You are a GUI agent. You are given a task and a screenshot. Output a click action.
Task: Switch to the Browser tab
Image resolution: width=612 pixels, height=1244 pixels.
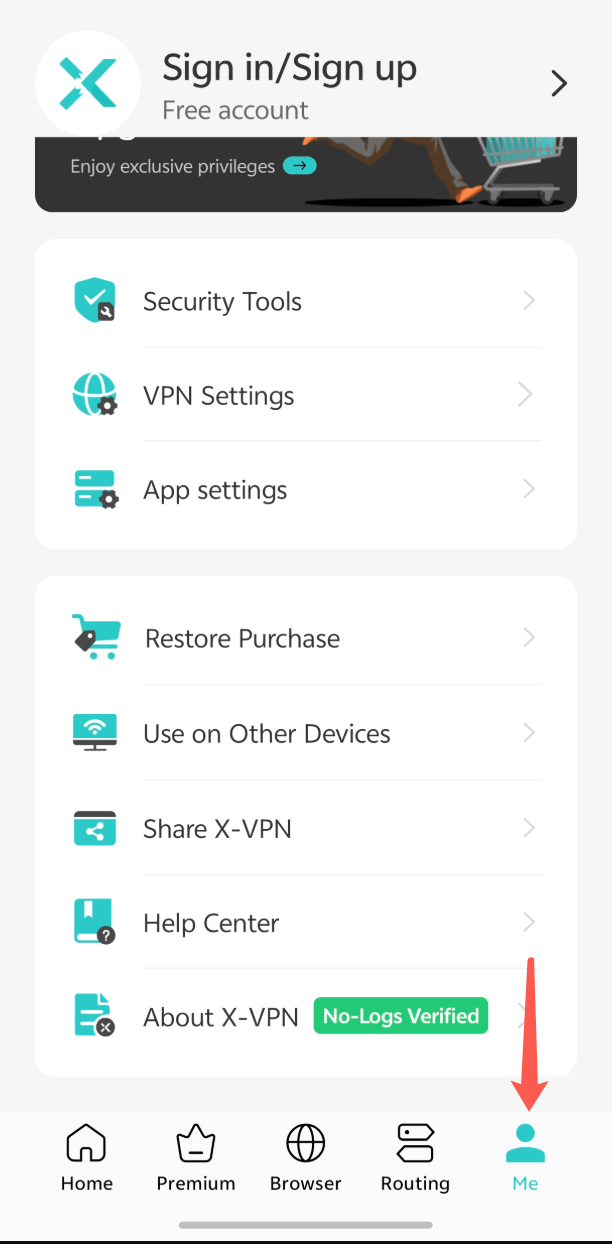pos(306,1157)
